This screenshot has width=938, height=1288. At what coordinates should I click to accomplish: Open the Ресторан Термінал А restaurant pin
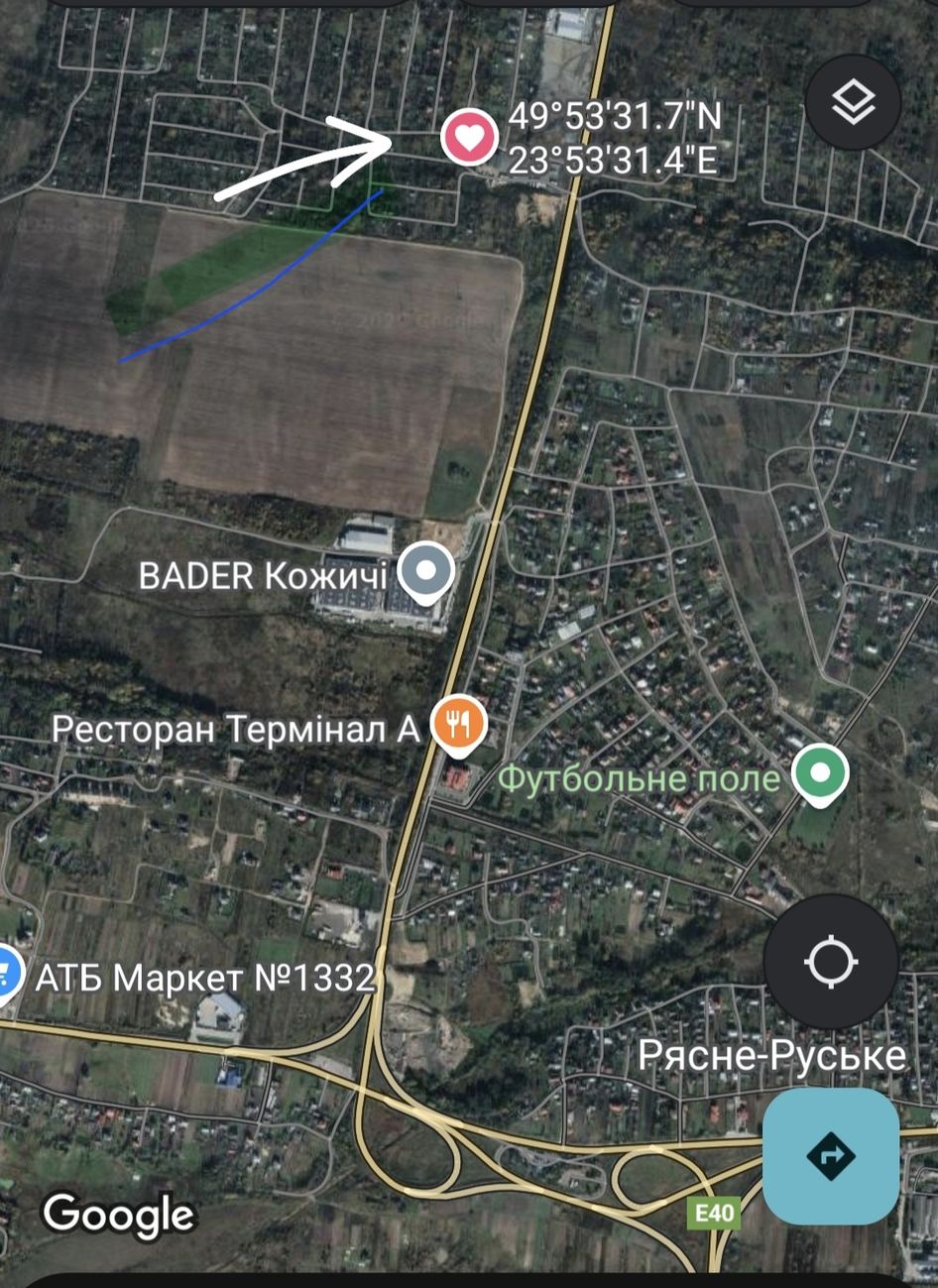pyautogui.click(x=457, y=724)
